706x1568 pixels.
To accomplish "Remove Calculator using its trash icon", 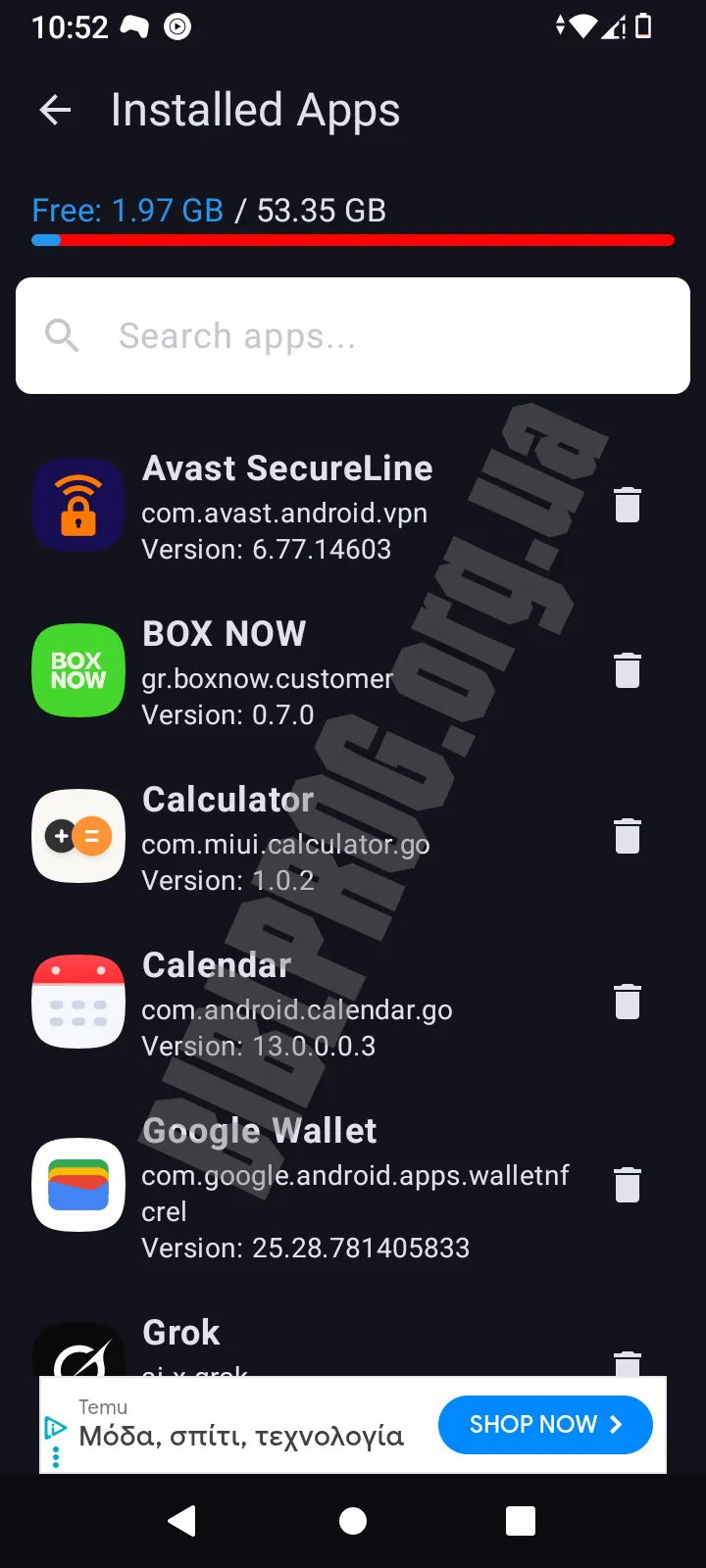I will [x=628, y=836].
